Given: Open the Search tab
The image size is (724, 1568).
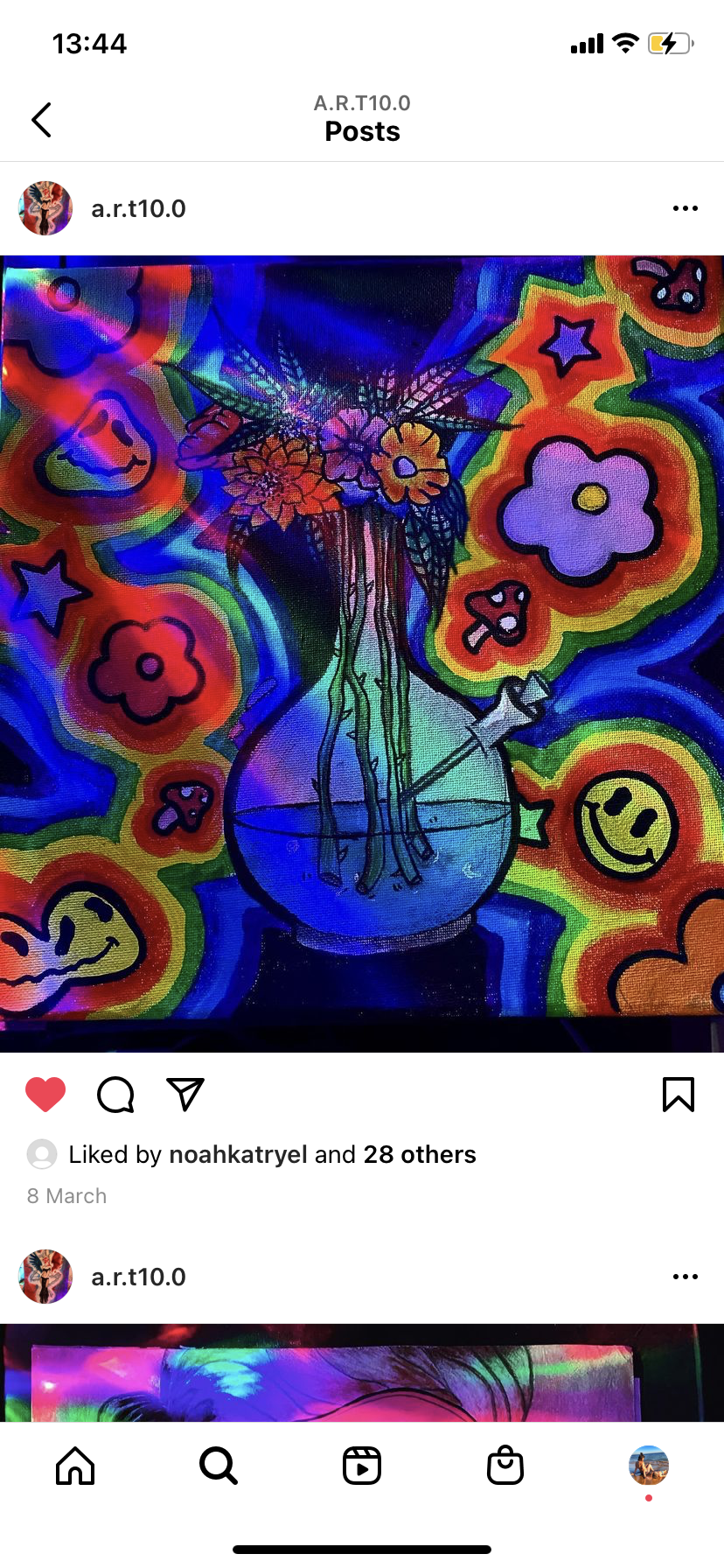Looking at the screenshot, I should click(x=219, y=1466).
